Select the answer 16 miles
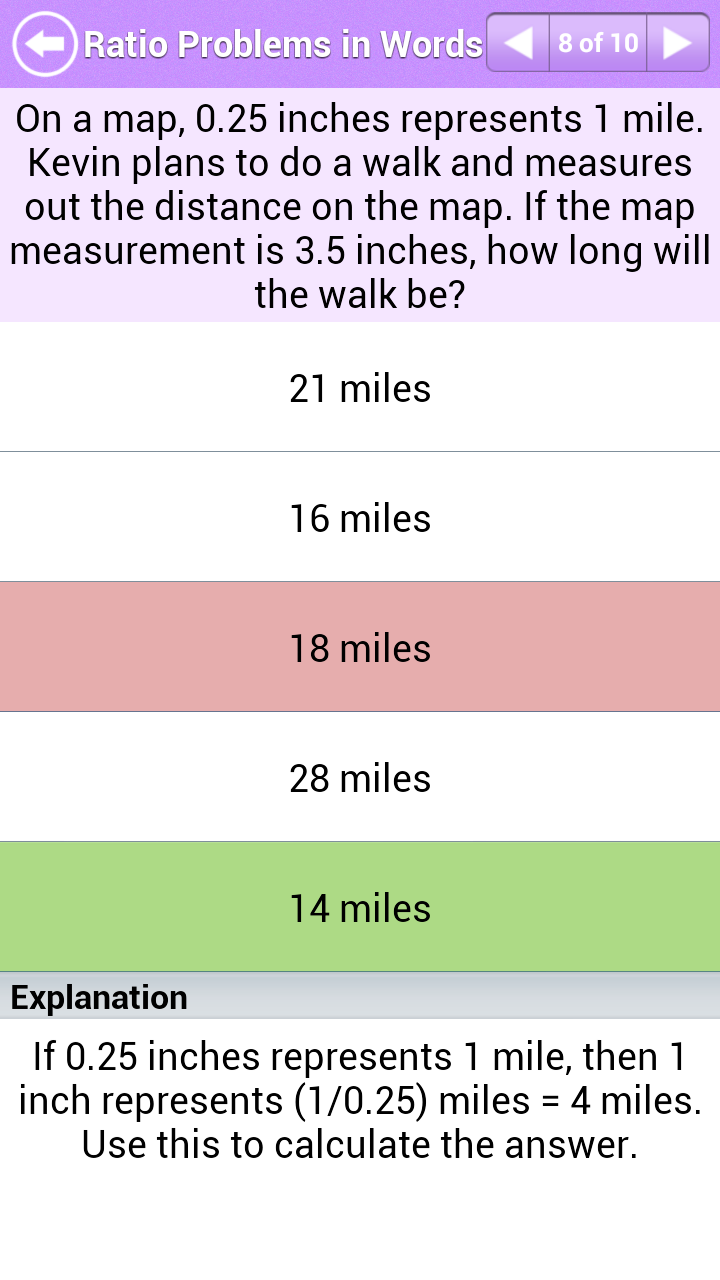Viewport: 720px width, 1280px height. click(x=360, y=517)
